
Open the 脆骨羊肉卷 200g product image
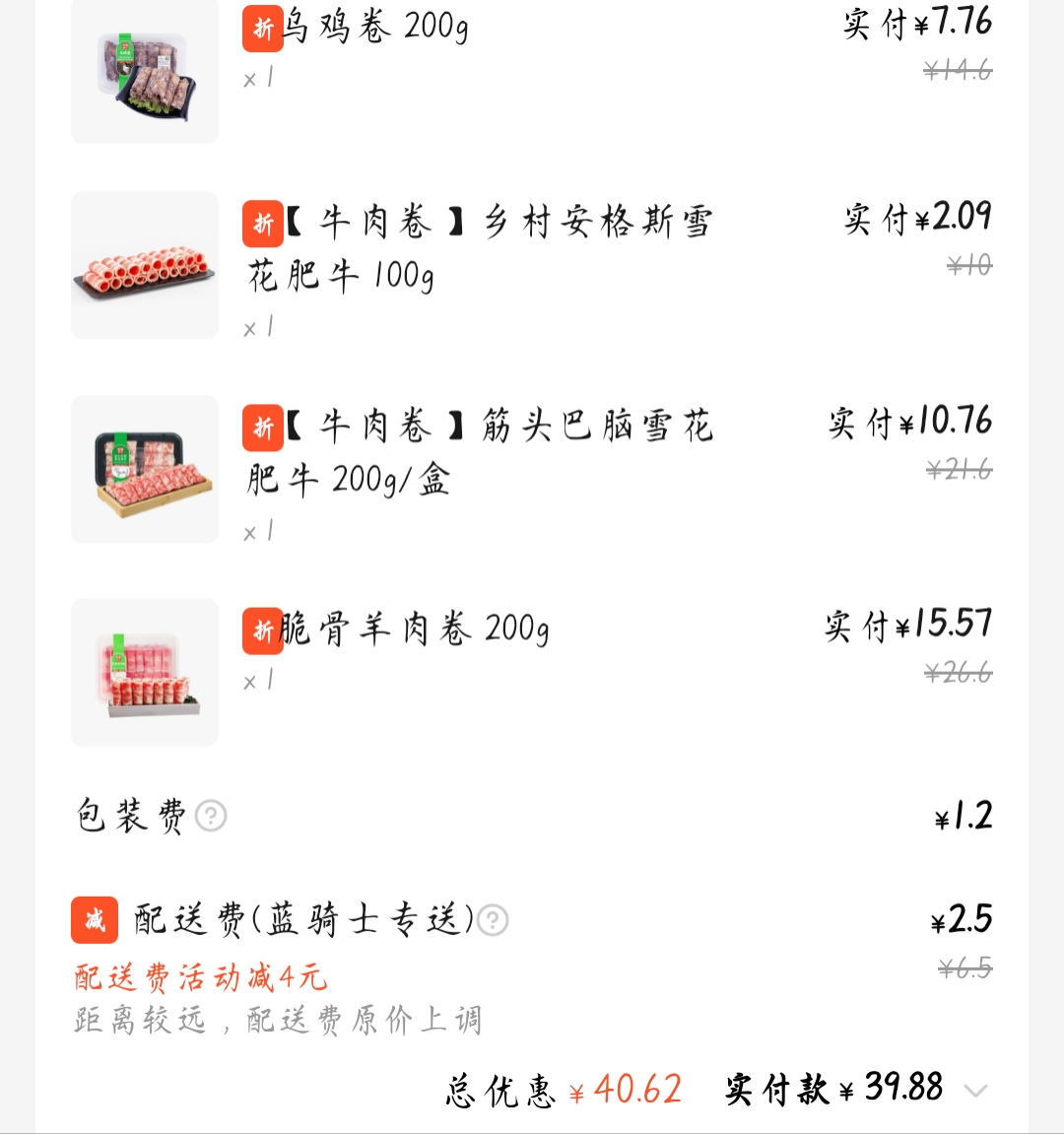click(145, 672)
